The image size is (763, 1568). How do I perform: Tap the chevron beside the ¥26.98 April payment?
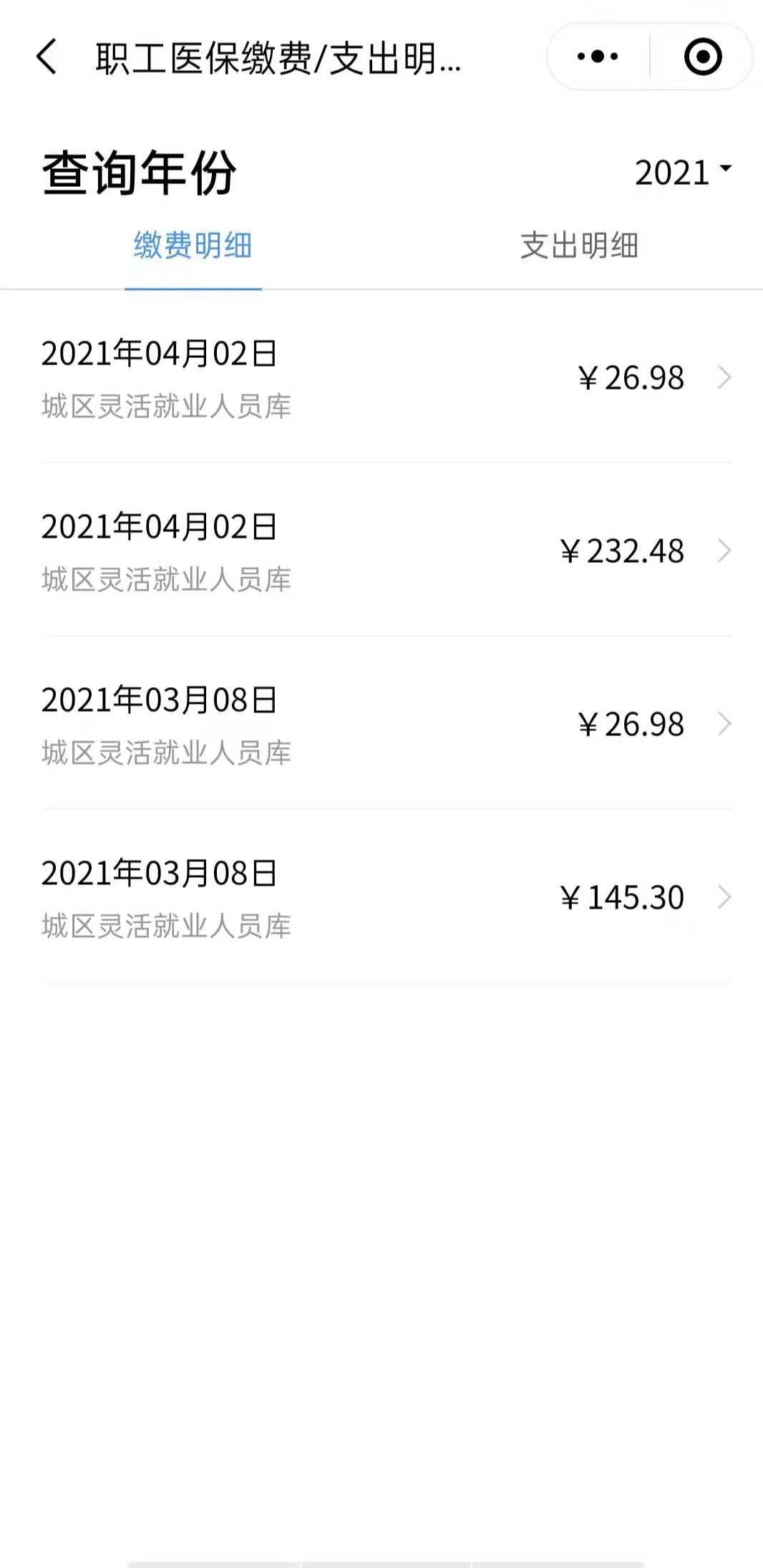pyautogui.click(x=725, y=377)
